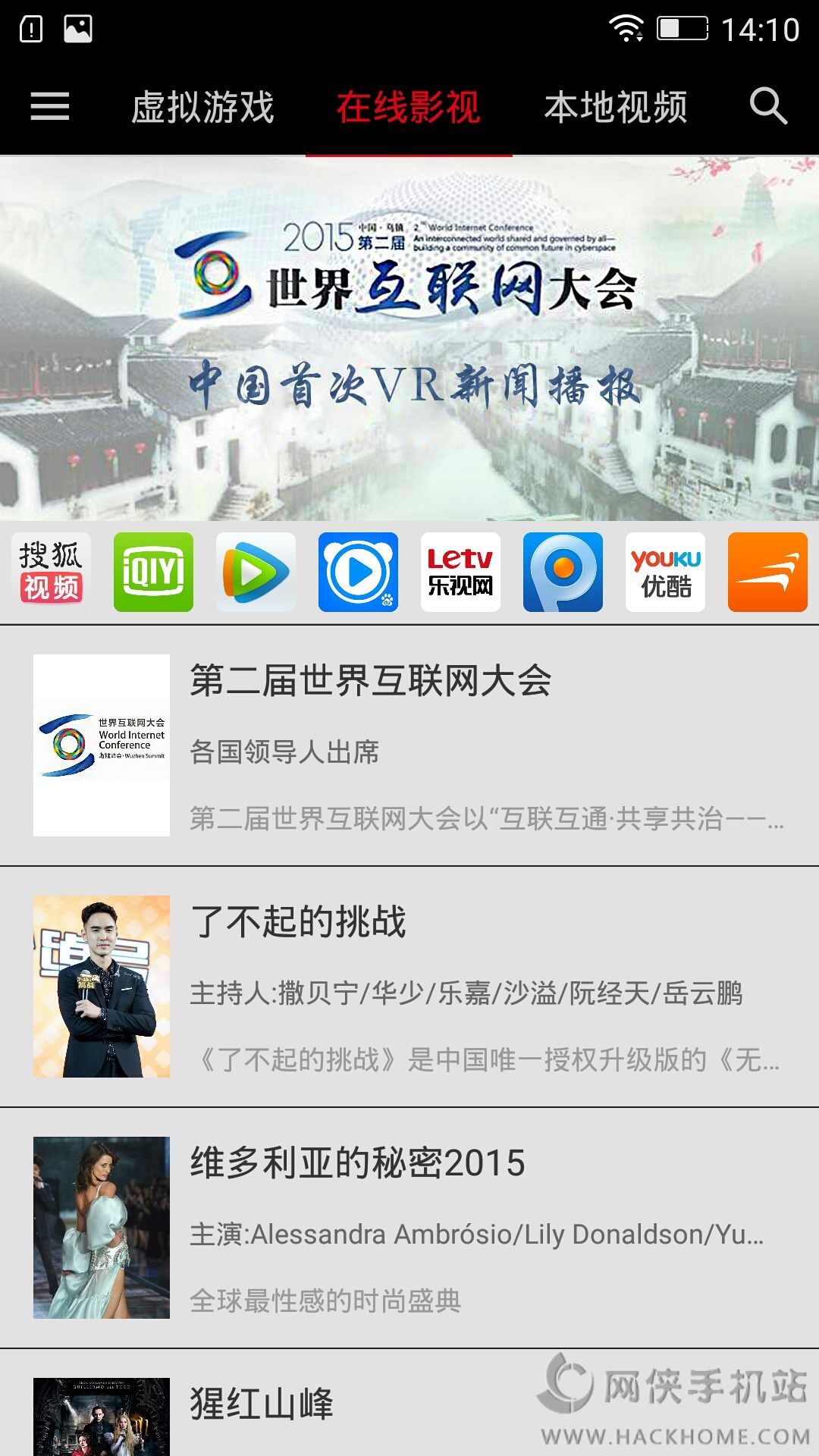Open the Youku 优酷 source
This screenshot has width=819, height=1456.
point(665,572)
